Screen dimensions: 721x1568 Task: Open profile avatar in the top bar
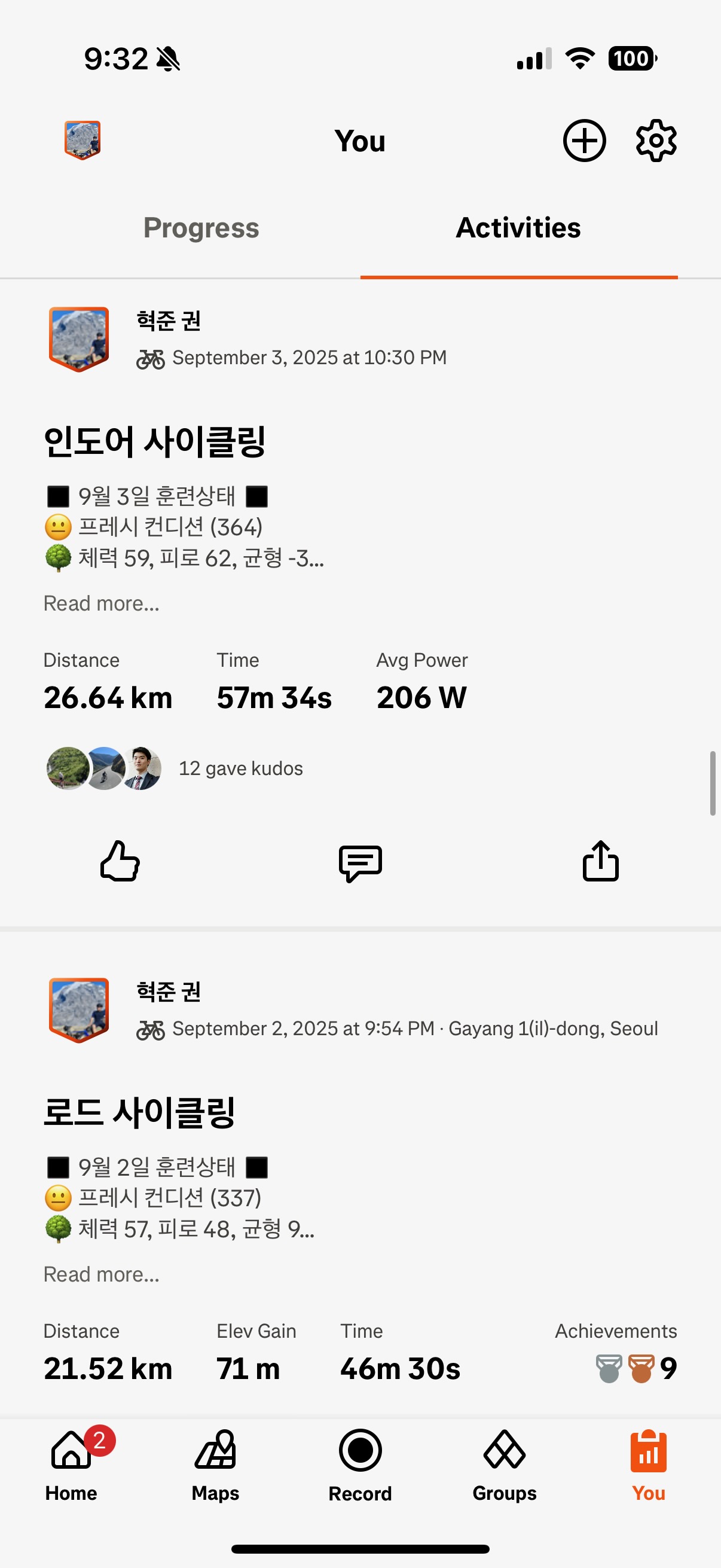click(82, 140)
